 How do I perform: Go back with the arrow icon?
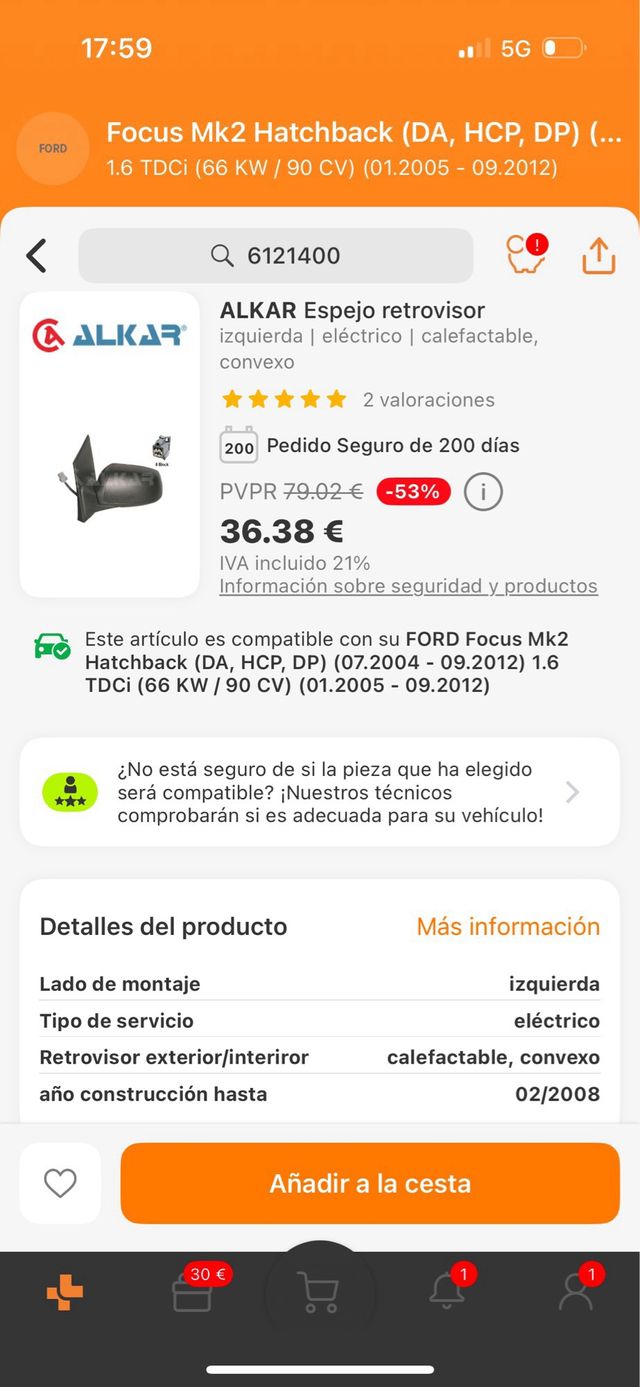[x=37, y=256]
